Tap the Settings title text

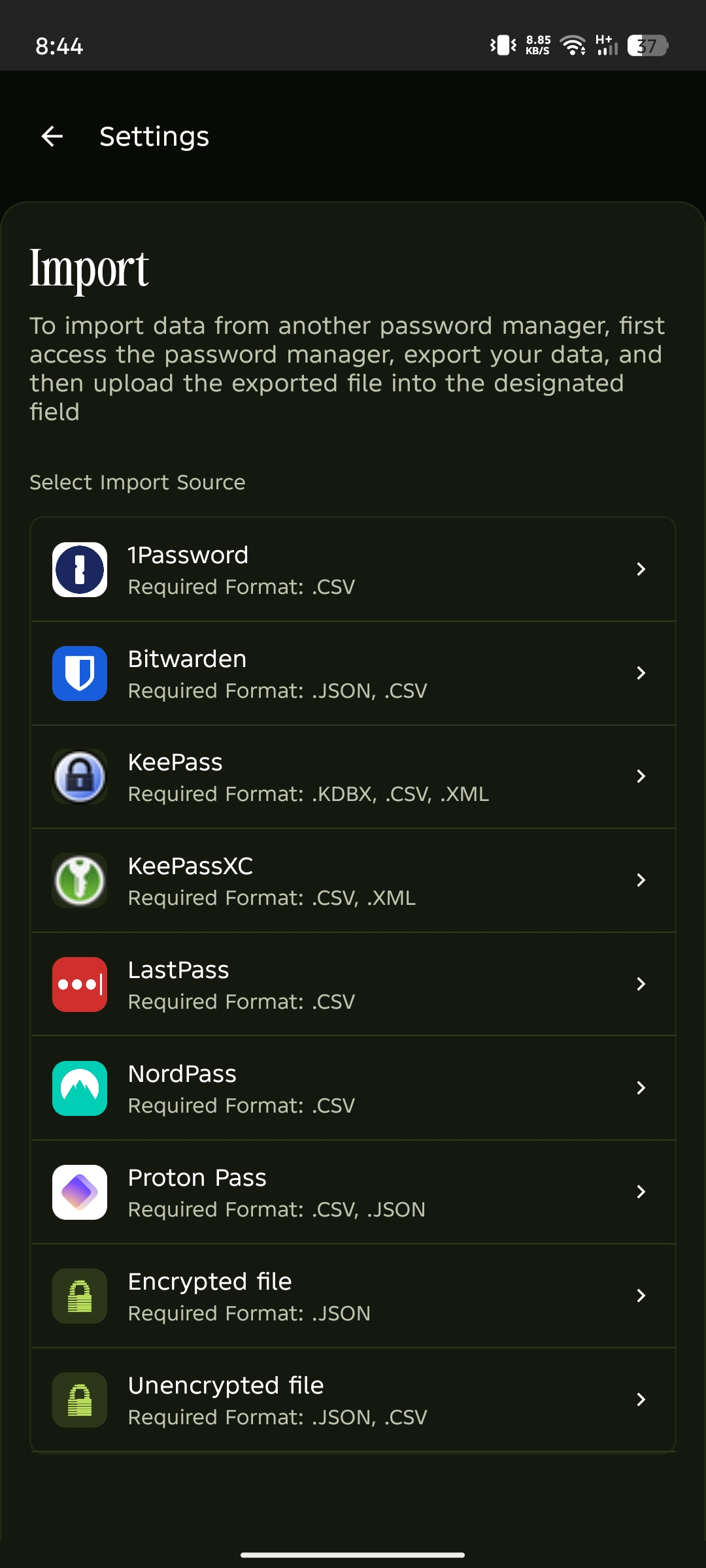[154, 137]
